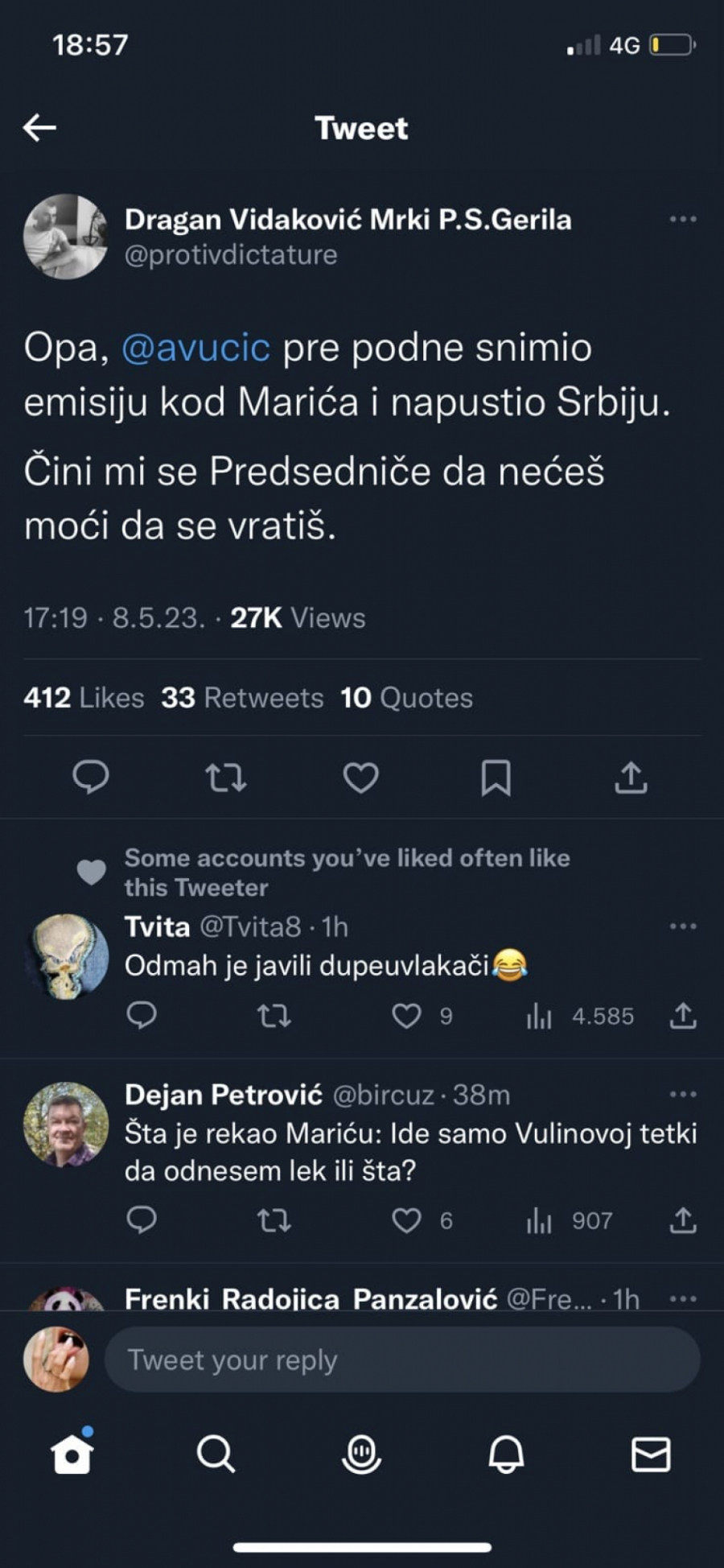This screenshot has width=724, height=1568.
Task: Open more options on Tvita's reply
Action: tap(683, 926)
